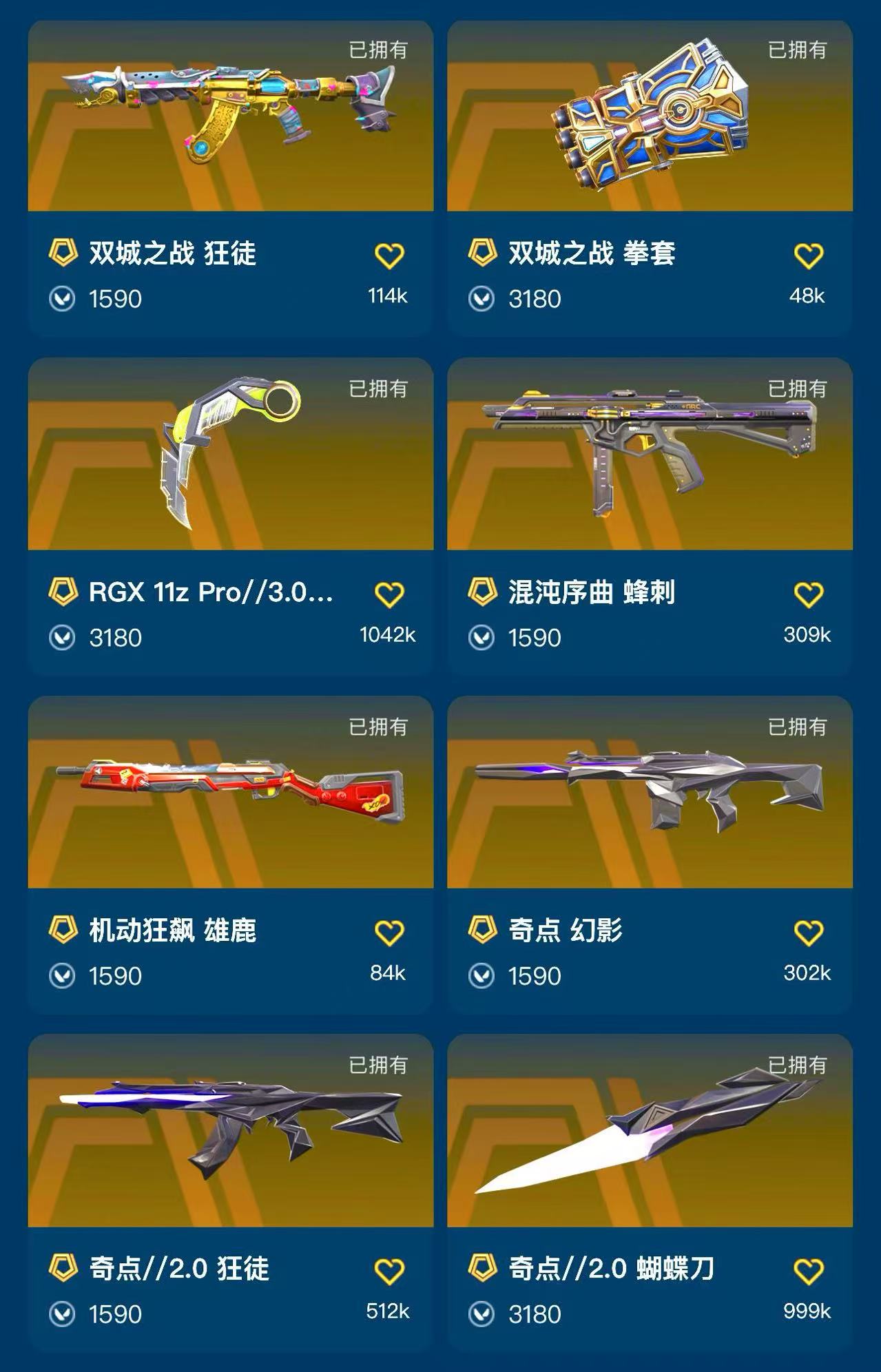Favorite the 奇点//2.0 狂徒 skin
Screen dimensions: 881x1372
(389, 1271)
